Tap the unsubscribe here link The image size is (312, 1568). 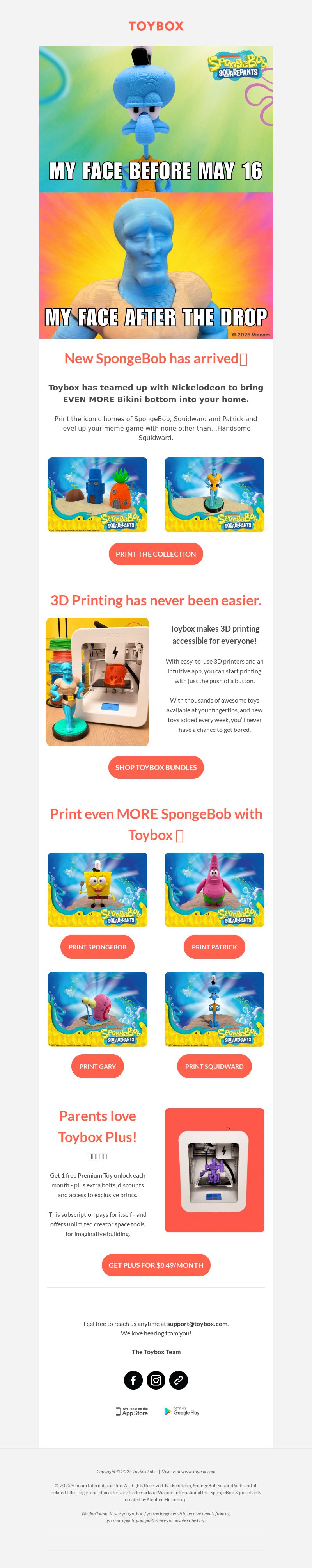[189, 1520]
